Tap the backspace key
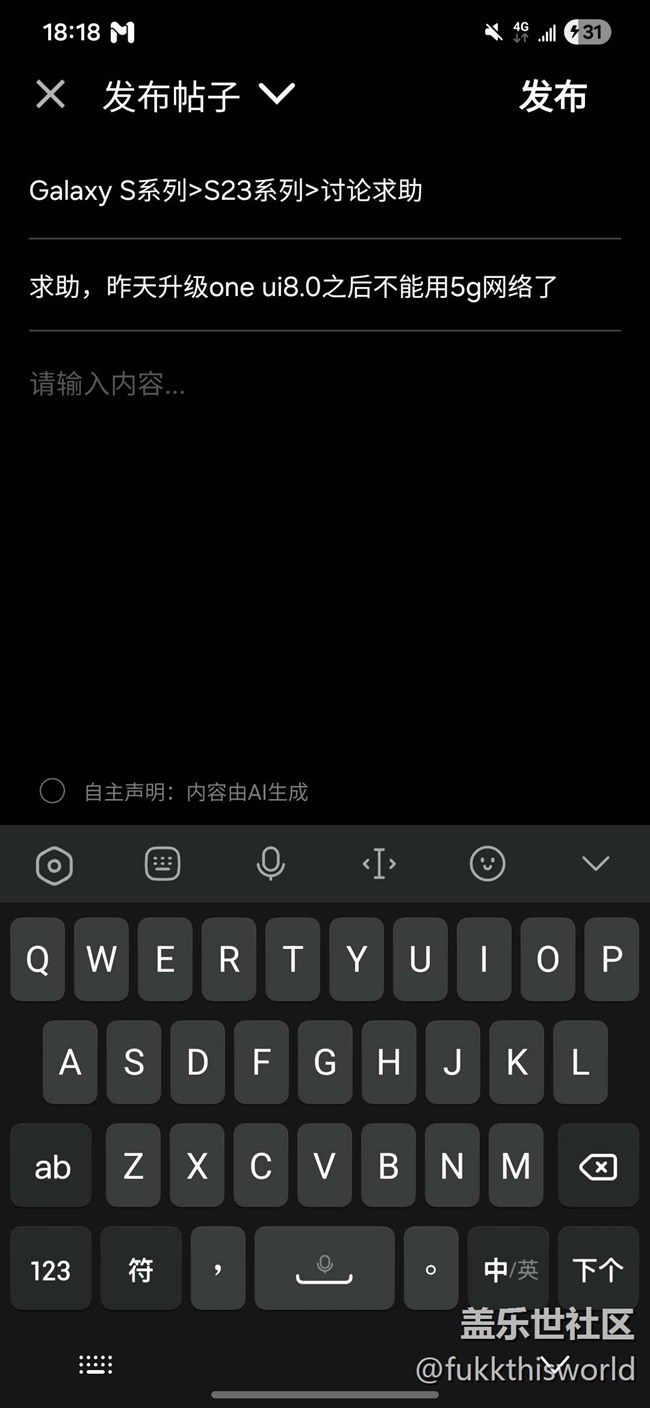Image resolution: width=650 pixels, height=1408 pixels. click(x=598, y=1166)
